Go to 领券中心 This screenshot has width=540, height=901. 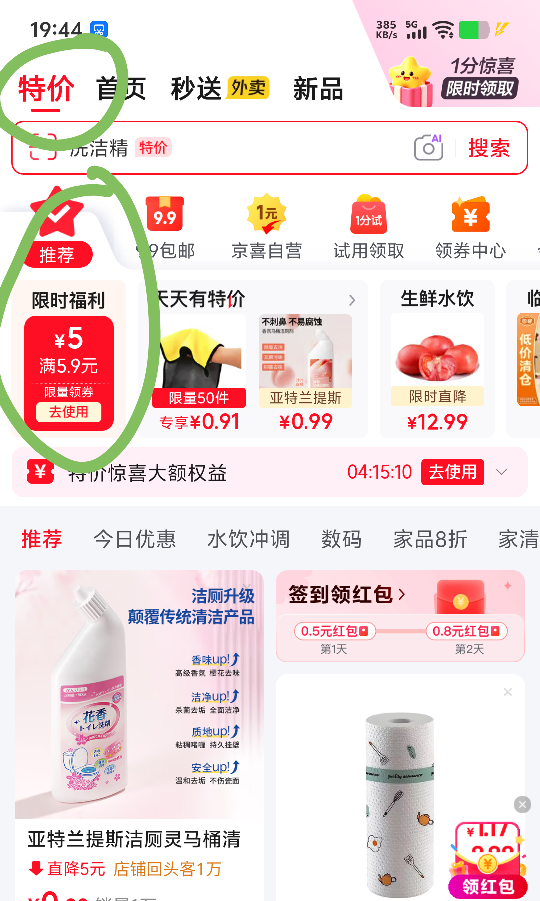point(470,228)
